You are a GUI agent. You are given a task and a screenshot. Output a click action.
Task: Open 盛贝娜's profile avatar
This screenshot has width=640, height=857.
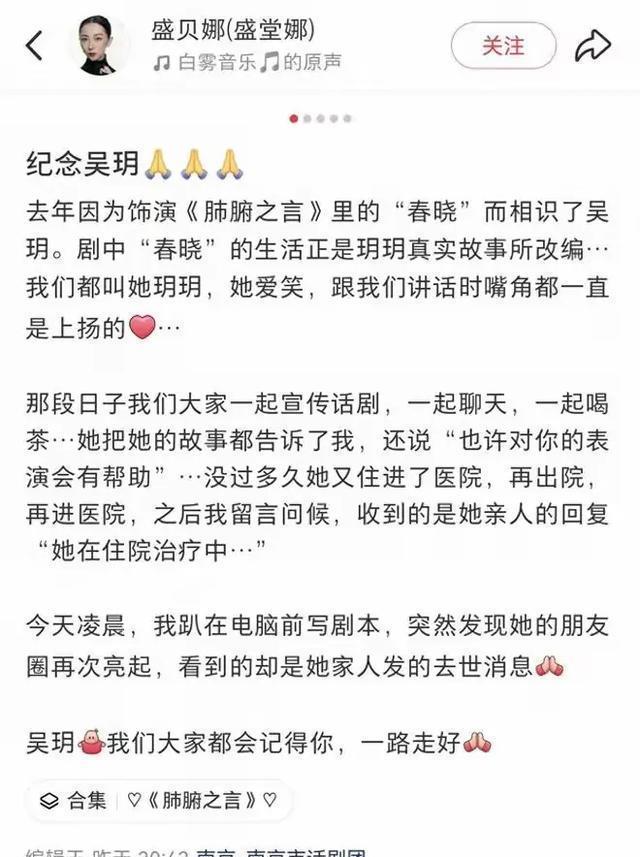pos(98,45)
